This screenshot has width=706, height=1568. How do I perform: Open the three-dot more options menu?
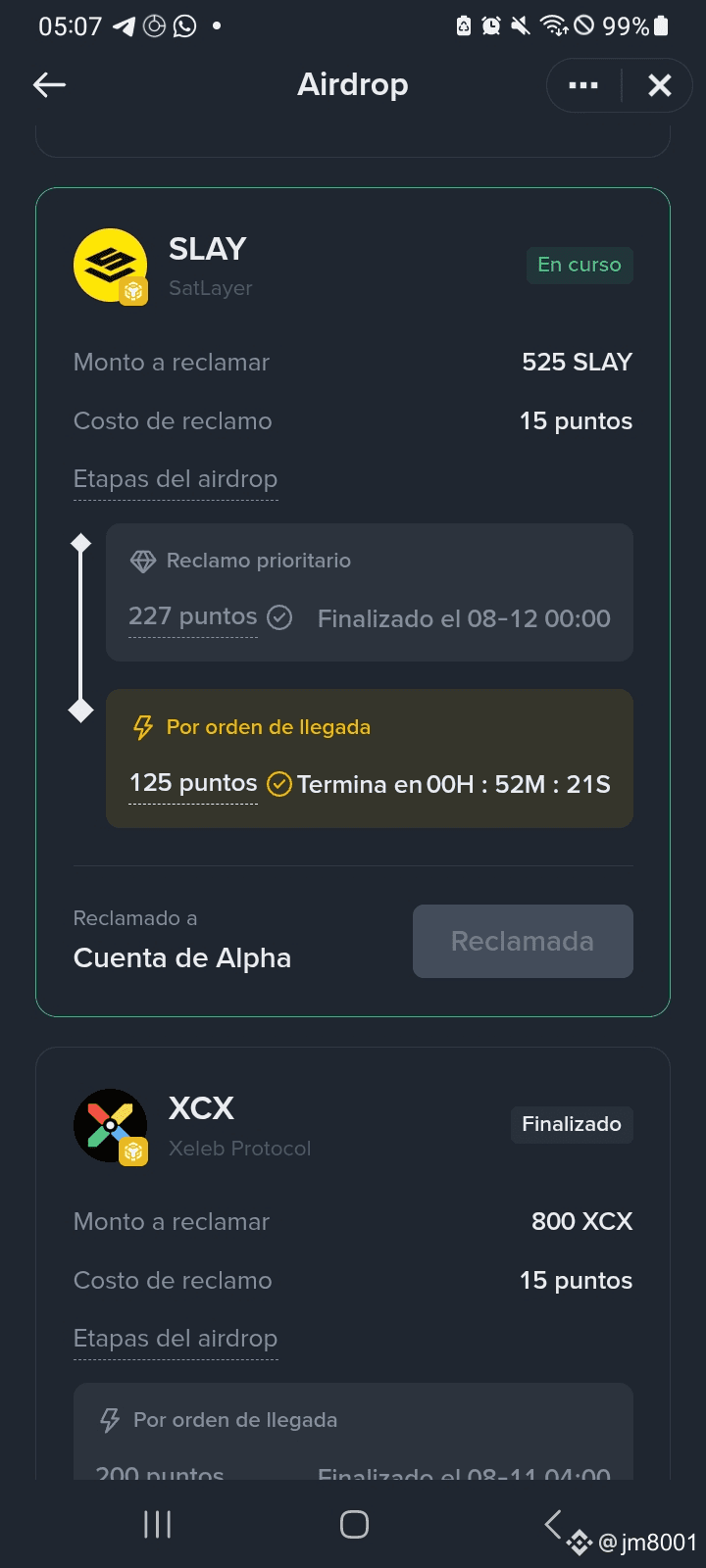coord(583,85)
